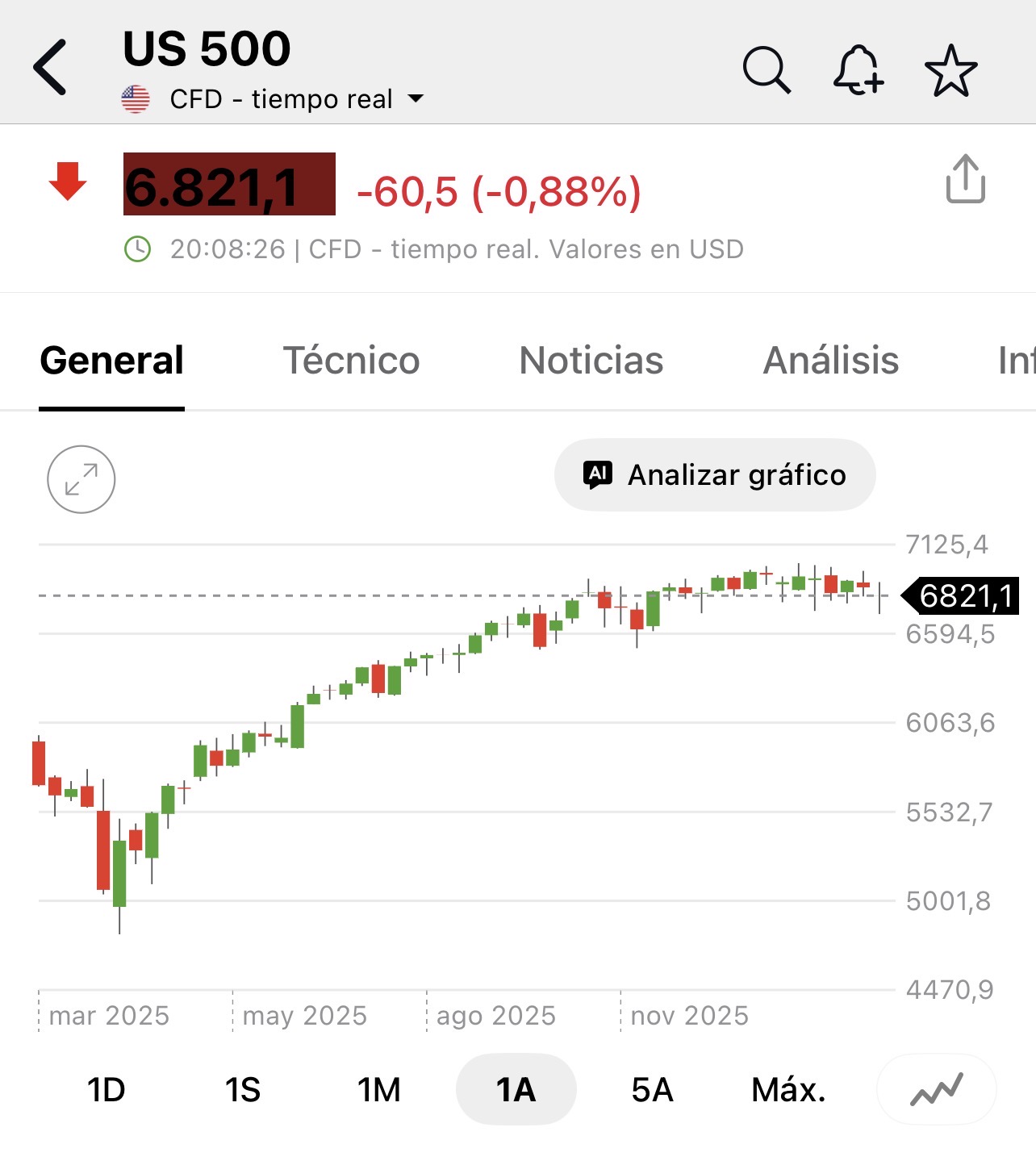This screenshot has height=1161, width=1036.
Task: Switch to the Técnico tab
Action: [x=351, y=361]
